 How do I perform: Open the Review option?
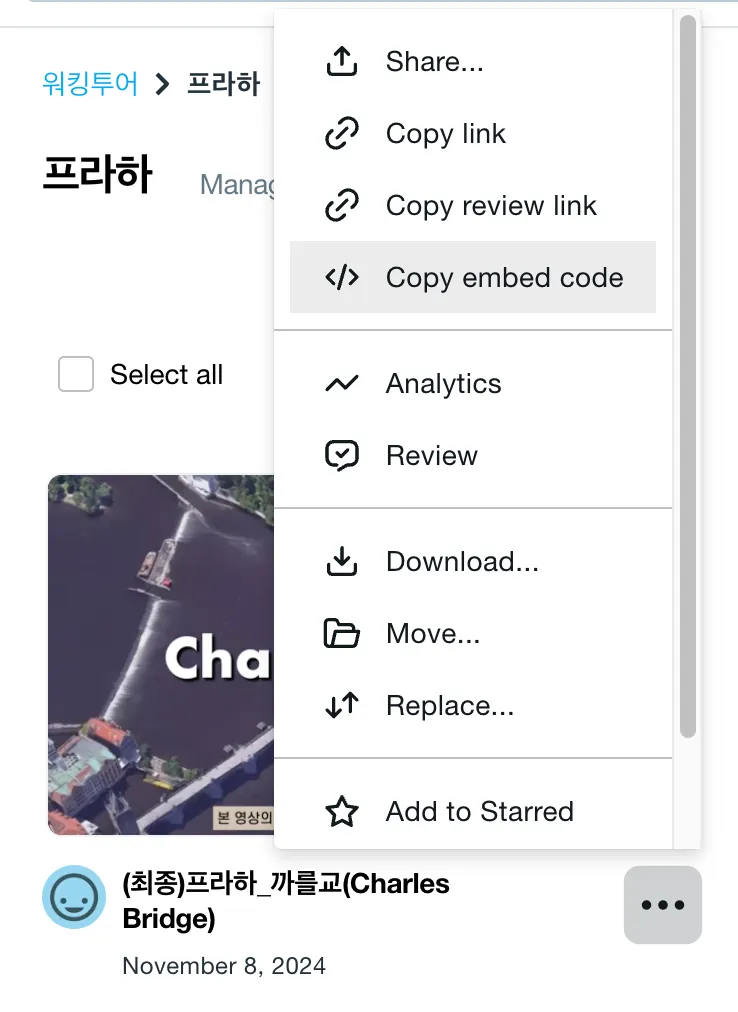click(473, 455)
